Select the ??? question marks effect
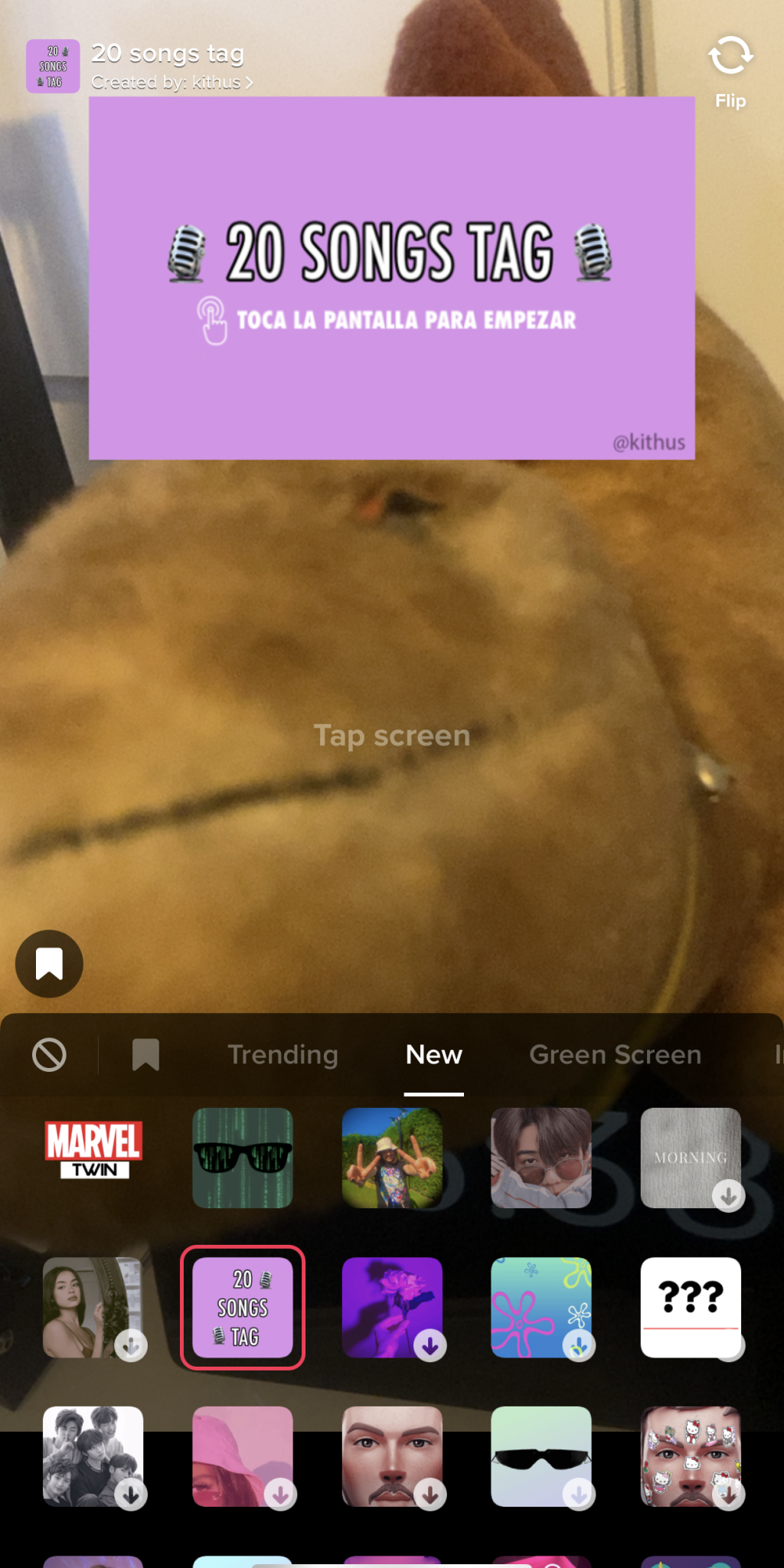The image size is (784, 1568). [x=691, y=1306]
